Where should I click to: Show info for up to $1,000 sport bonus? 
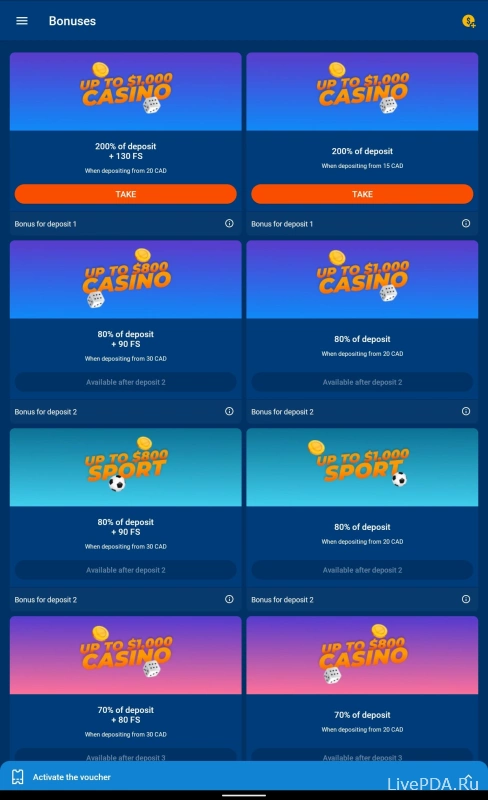(466, 599)
